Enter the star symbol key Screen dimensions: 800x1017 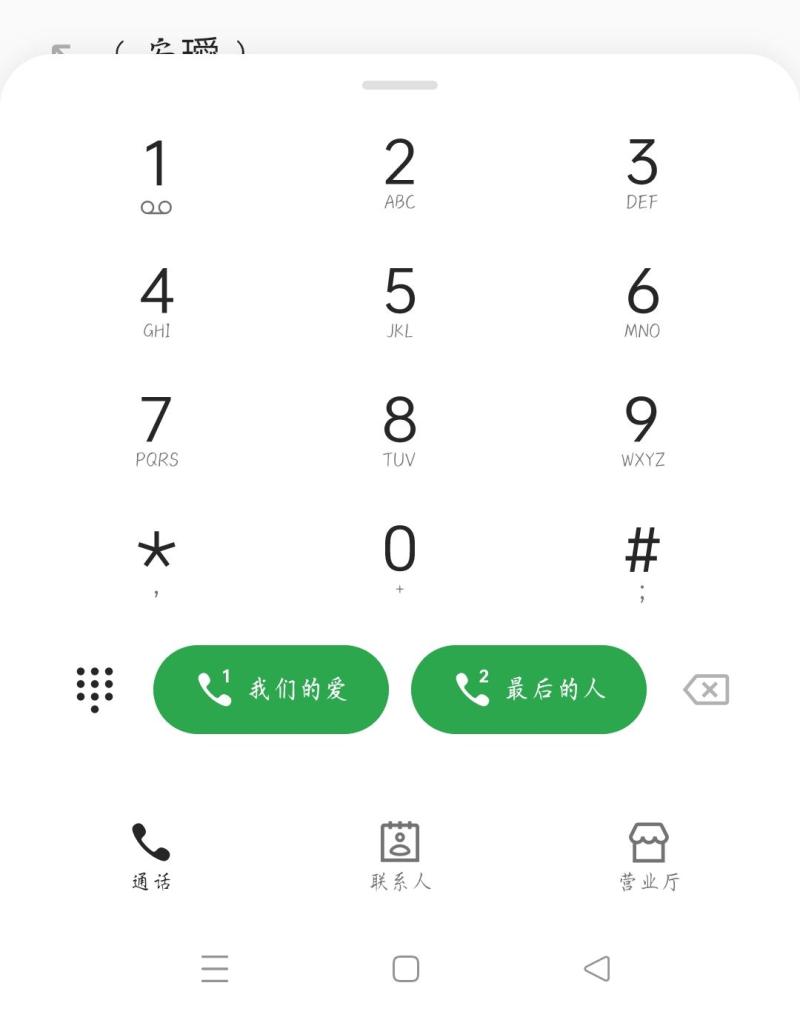pyautogui.click(x=156, y=560)
